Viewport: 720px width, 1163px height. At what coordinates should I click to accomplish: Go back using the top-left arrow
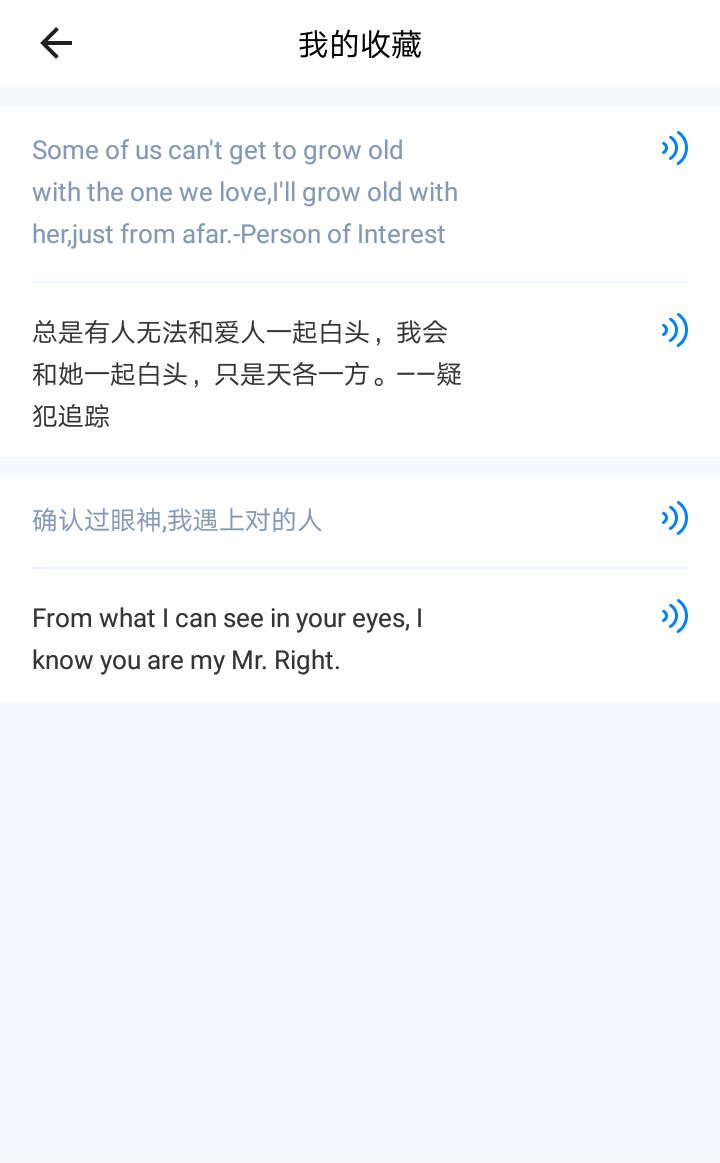coord(56,43)
